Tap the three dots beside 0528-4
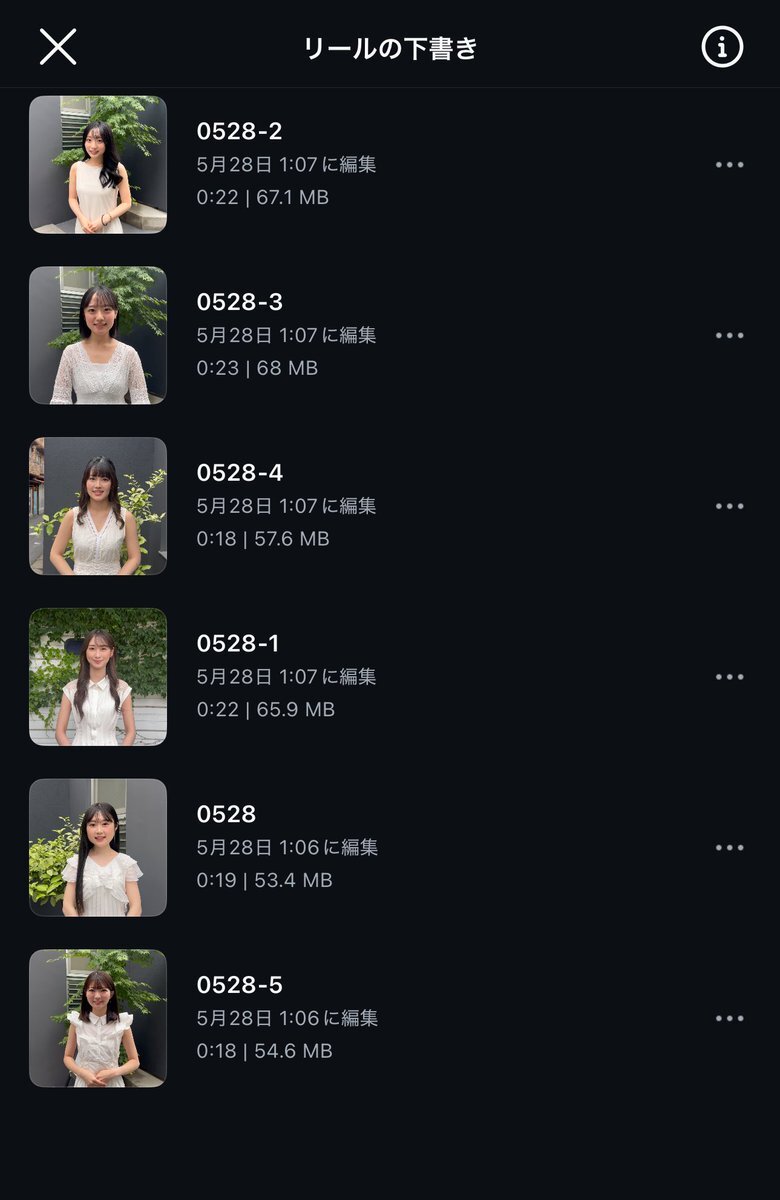Image resolution: width=780 pixels, height=1200 pixels. point(729,507)
